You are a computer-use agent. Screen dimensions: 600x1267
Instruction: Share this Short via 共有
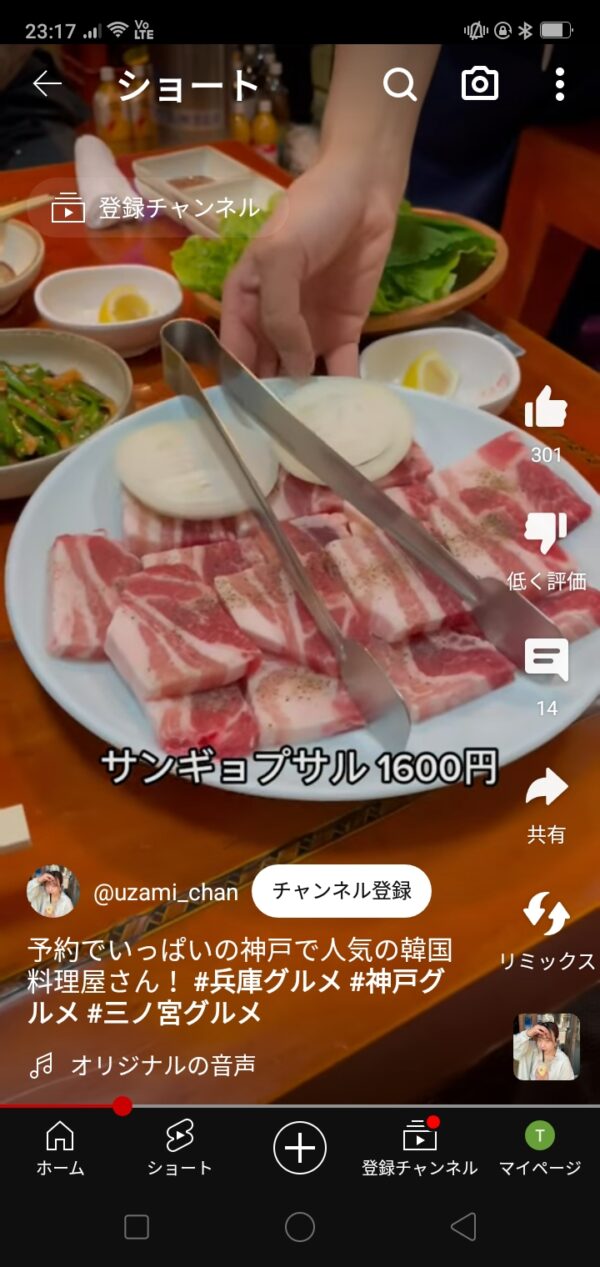pyautogui.click(x=546, y=790)
